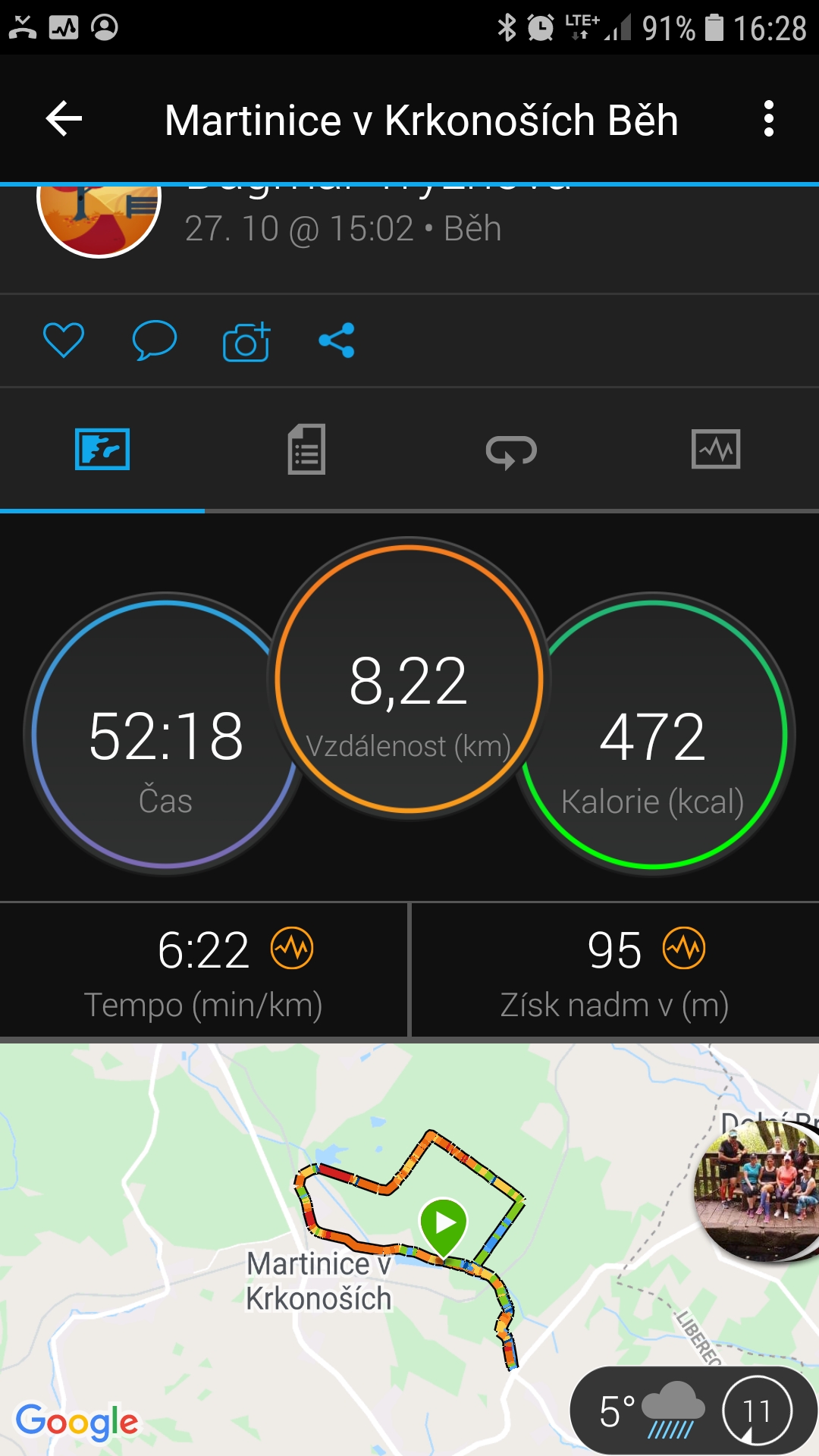819x1456 pixels.
Task: Go back using the arrow
Action: (64, 119)
